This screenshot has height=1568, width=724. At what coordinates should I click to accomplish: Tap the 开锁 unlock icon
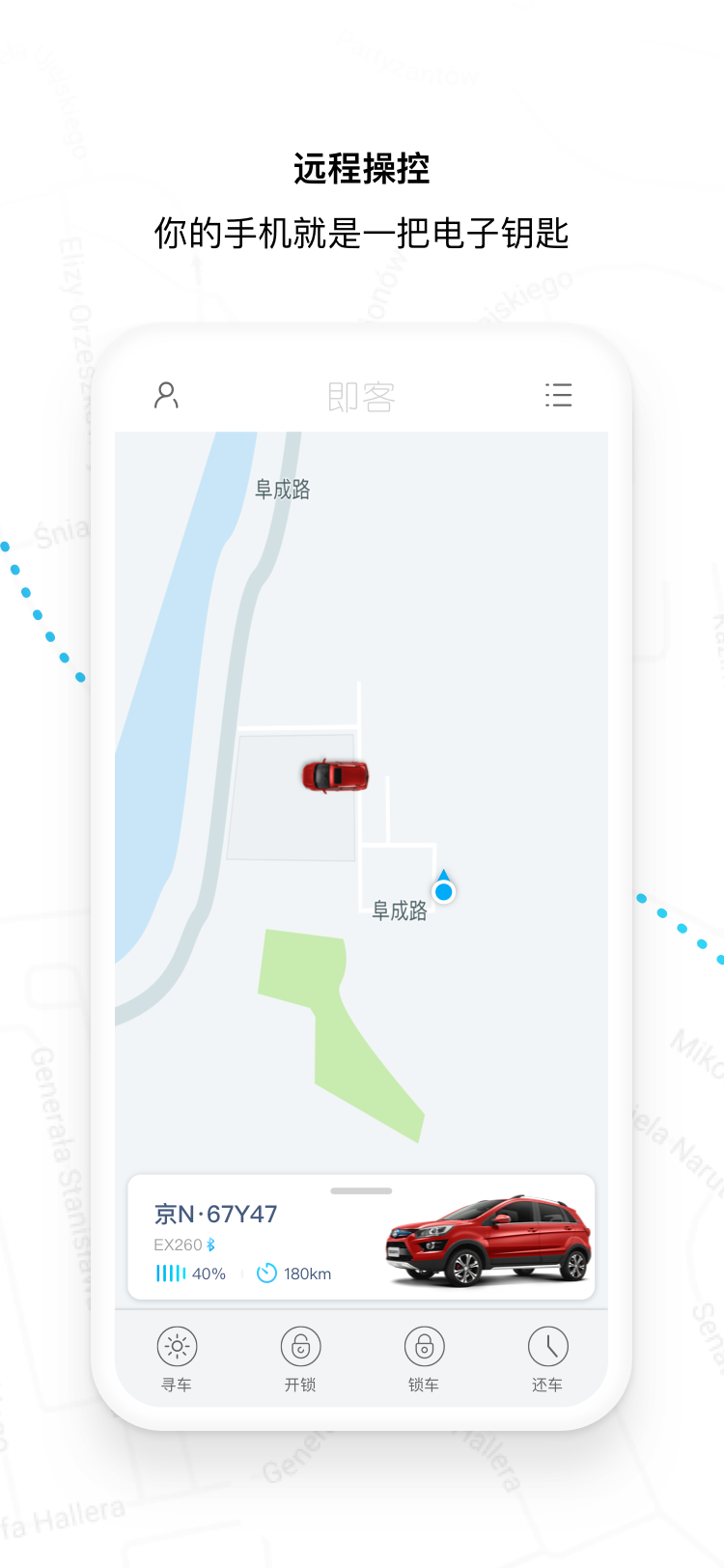pos(300,1346)
